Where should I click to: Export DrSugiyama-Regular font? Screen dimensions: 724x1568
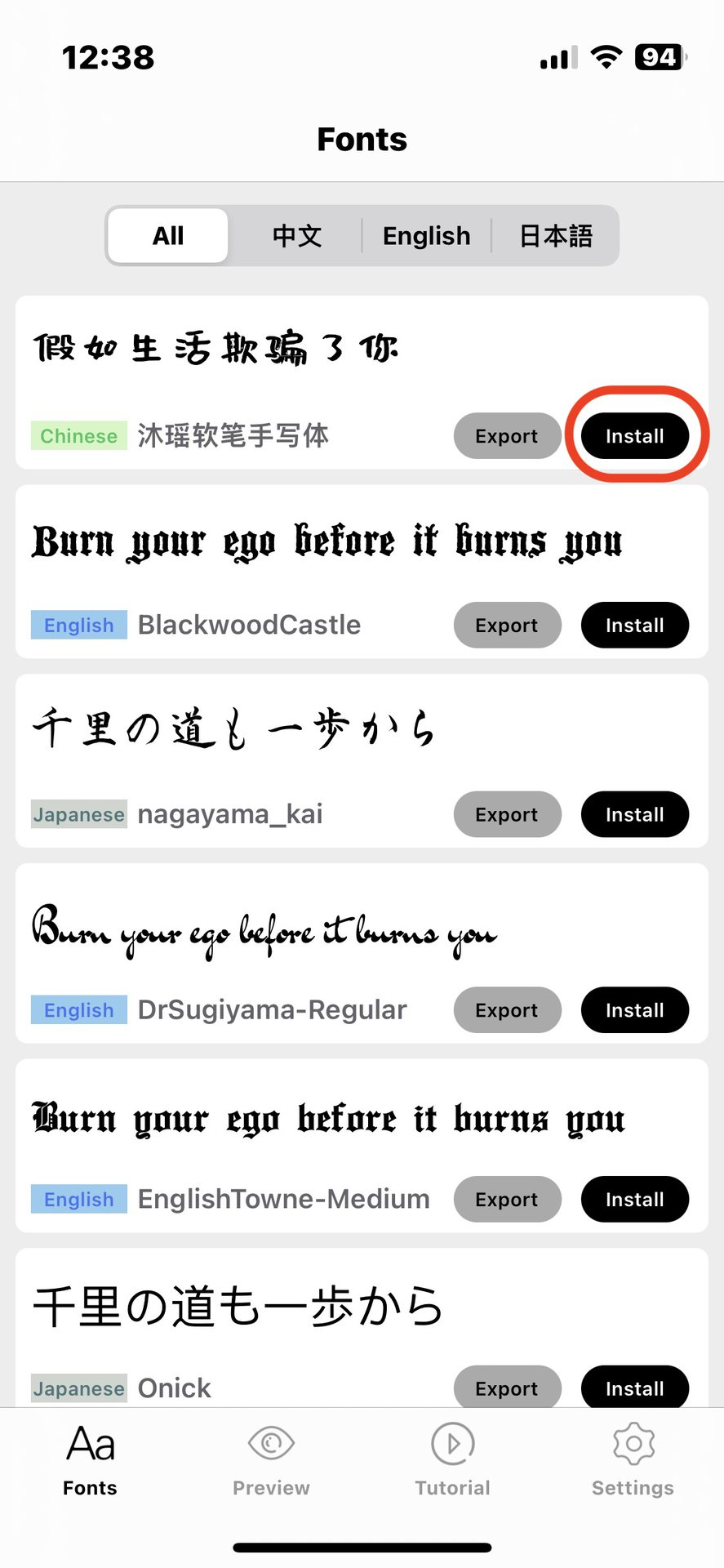507,1010
